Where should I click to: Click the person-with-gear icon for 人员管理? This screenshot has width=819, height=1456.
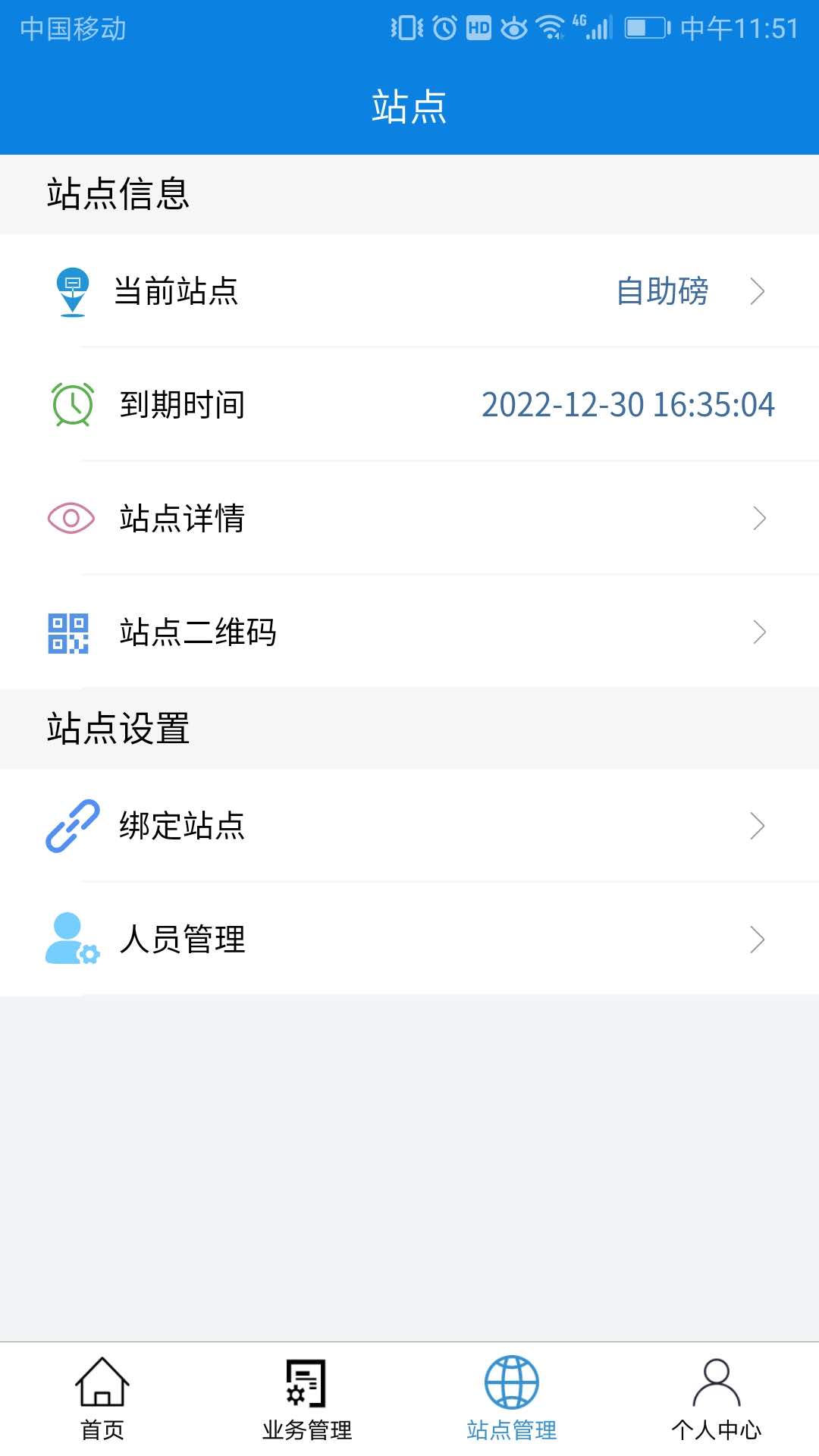pos(71,940)
